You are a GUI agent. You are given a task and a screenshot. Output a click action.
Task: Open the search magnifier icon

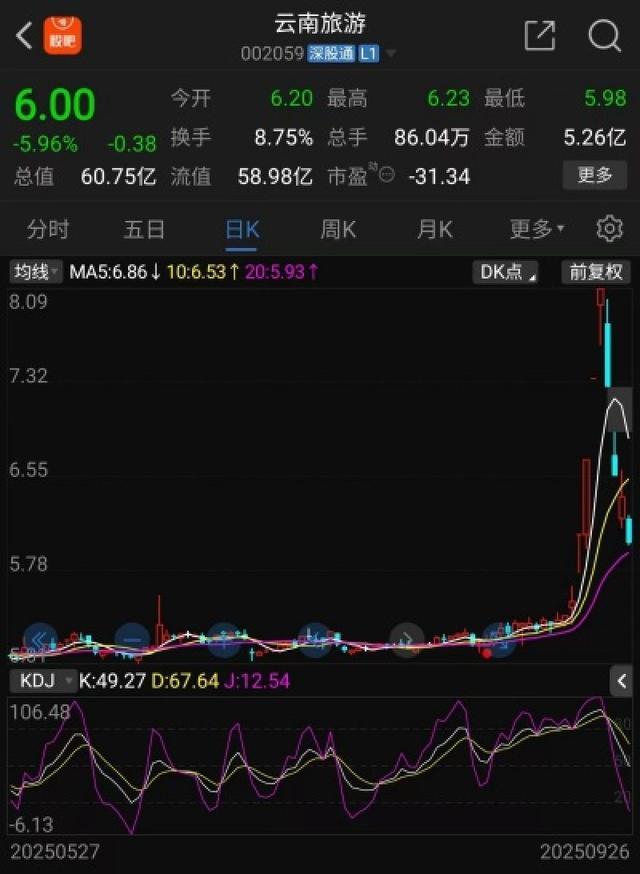(604, 37)
